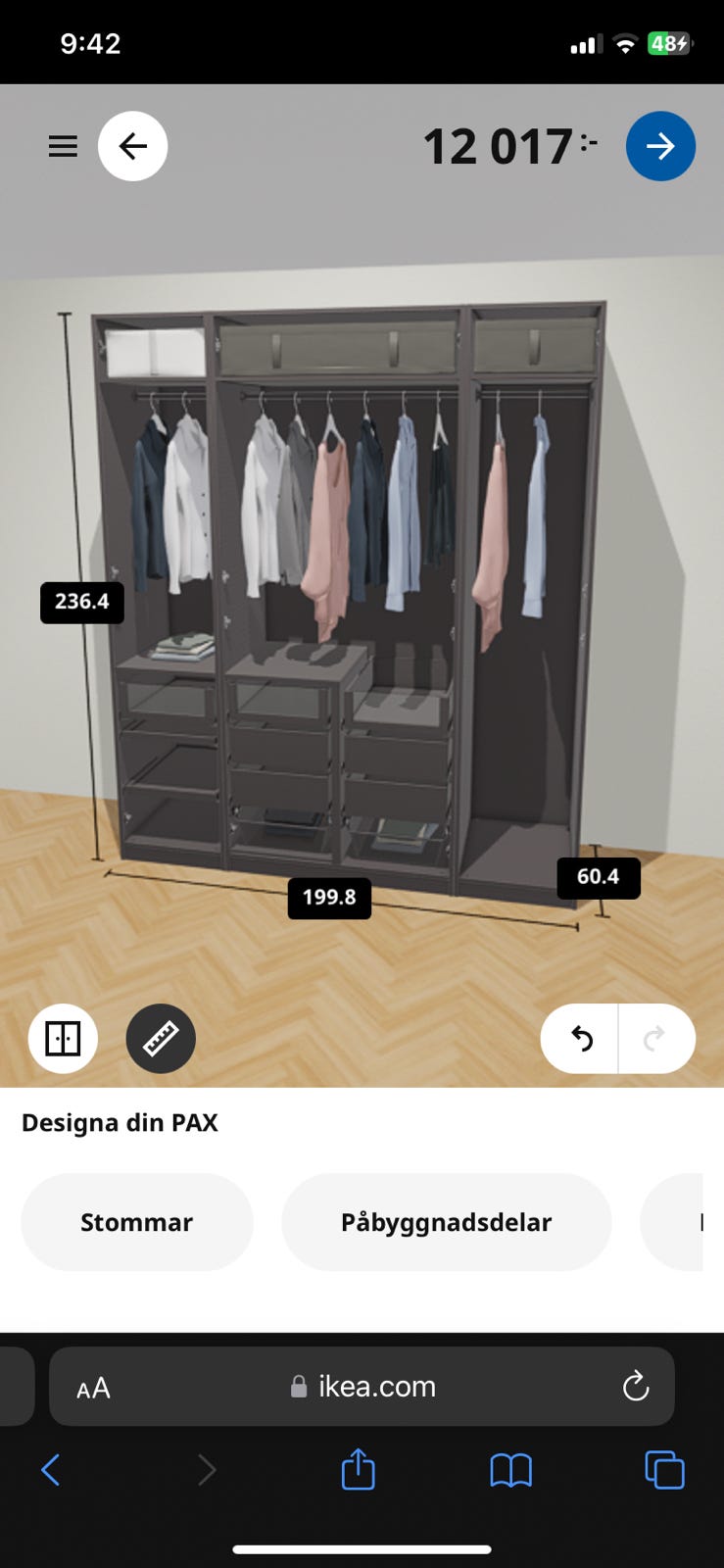
Task: Show all open Safari tabs
Action: click(664, 1469)
